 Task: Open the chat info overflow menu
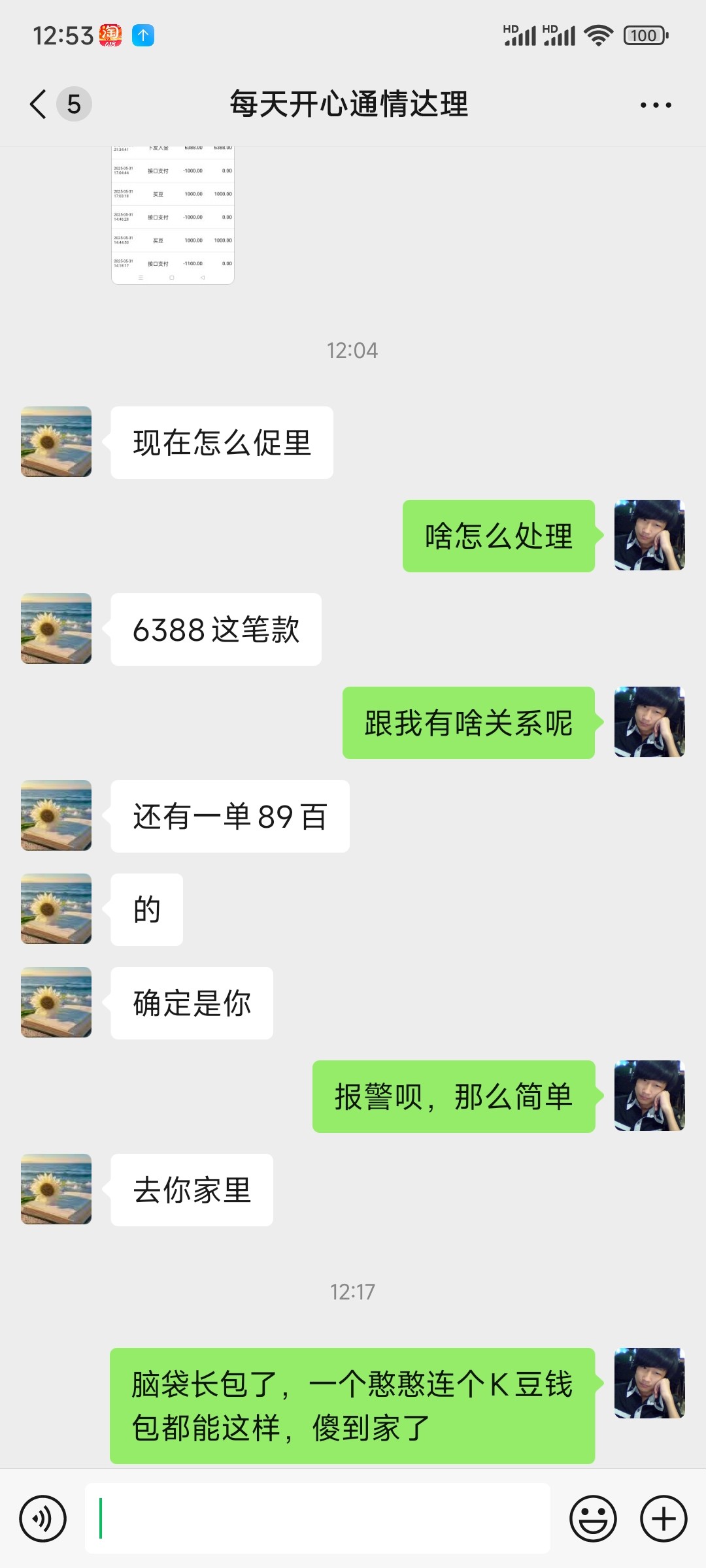coord(655,105)
